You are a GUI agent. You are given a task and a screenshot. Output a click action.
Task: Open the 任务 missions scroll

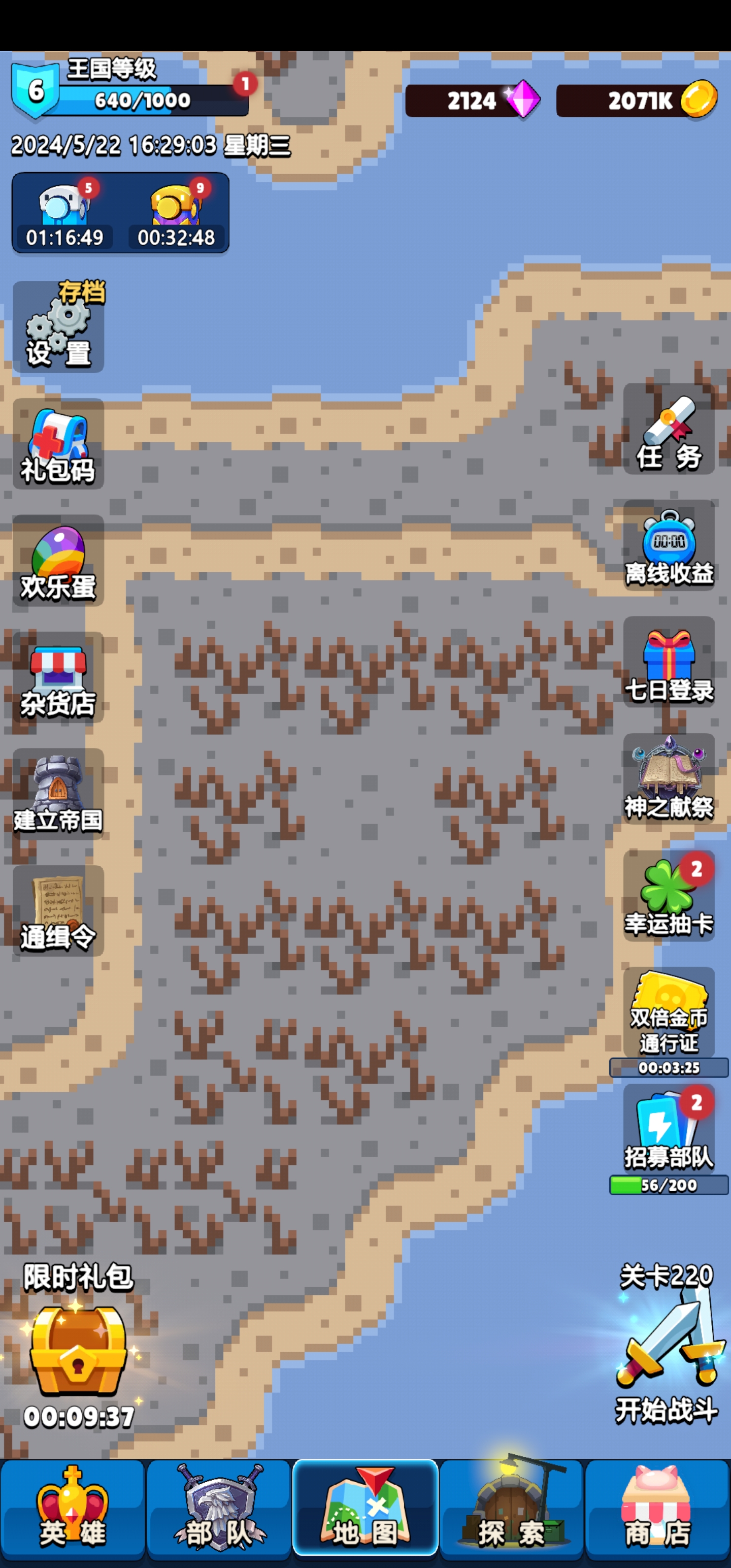coord(669,430)
